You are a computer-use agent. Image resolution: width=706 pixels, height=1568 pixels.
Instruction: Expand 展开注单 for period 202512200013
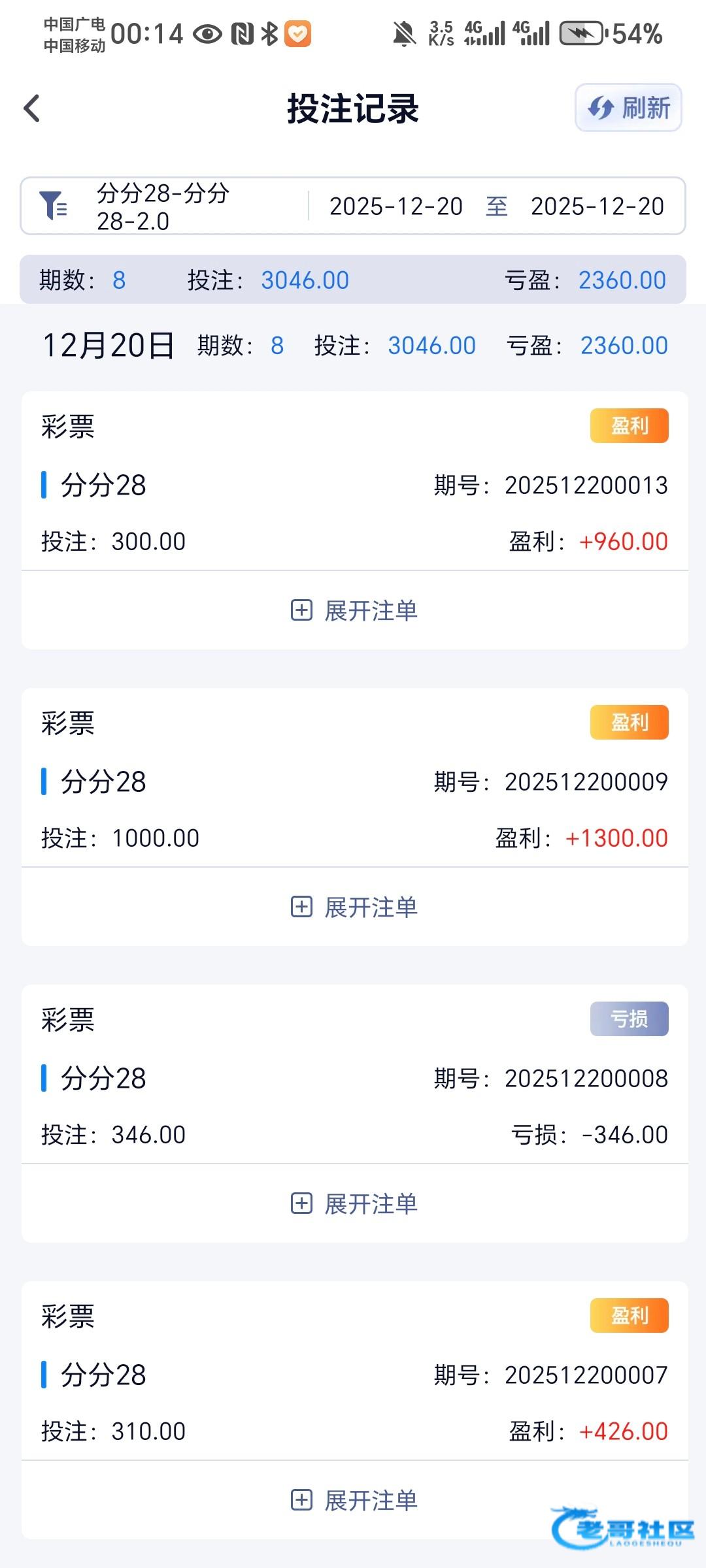point(354,611)
